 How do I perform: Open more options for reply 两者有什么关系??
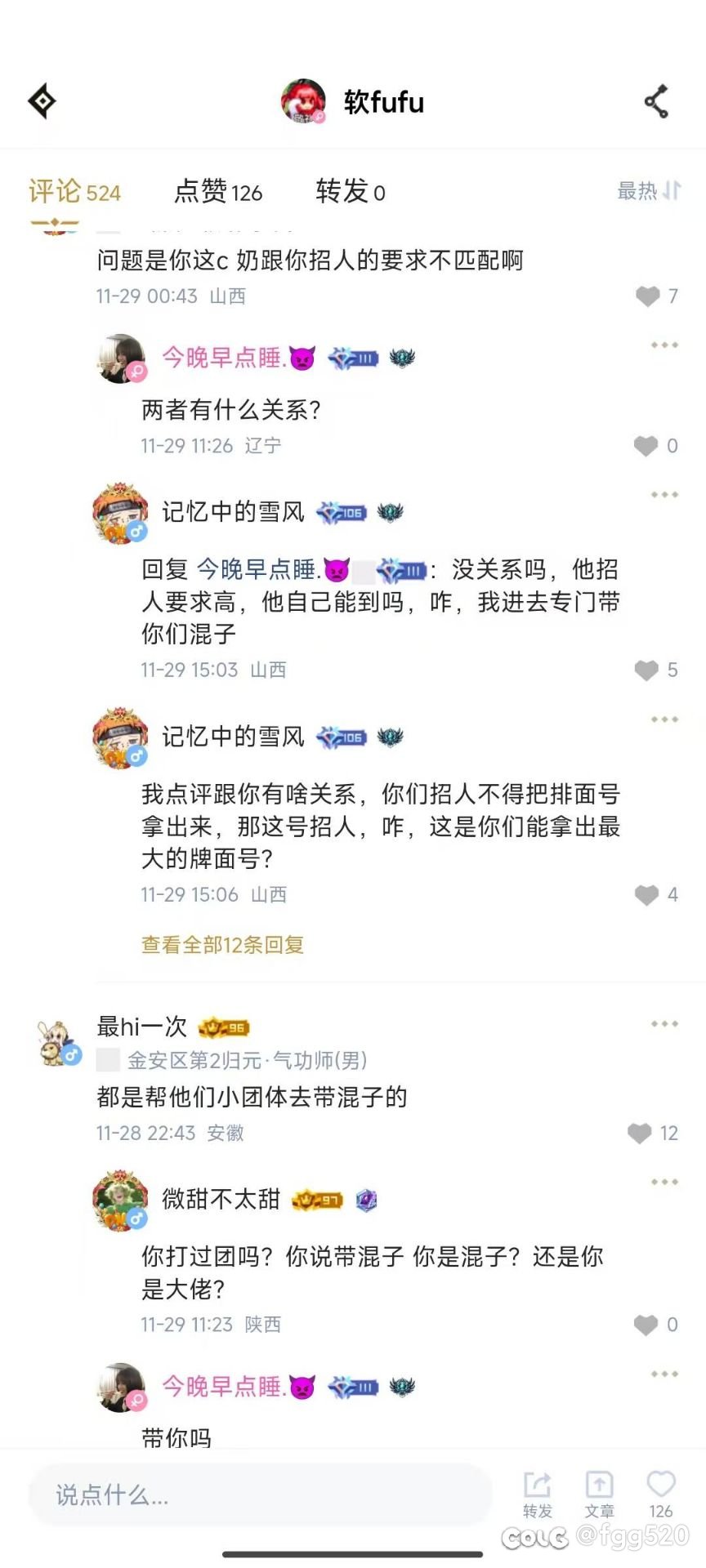point(664,345)
